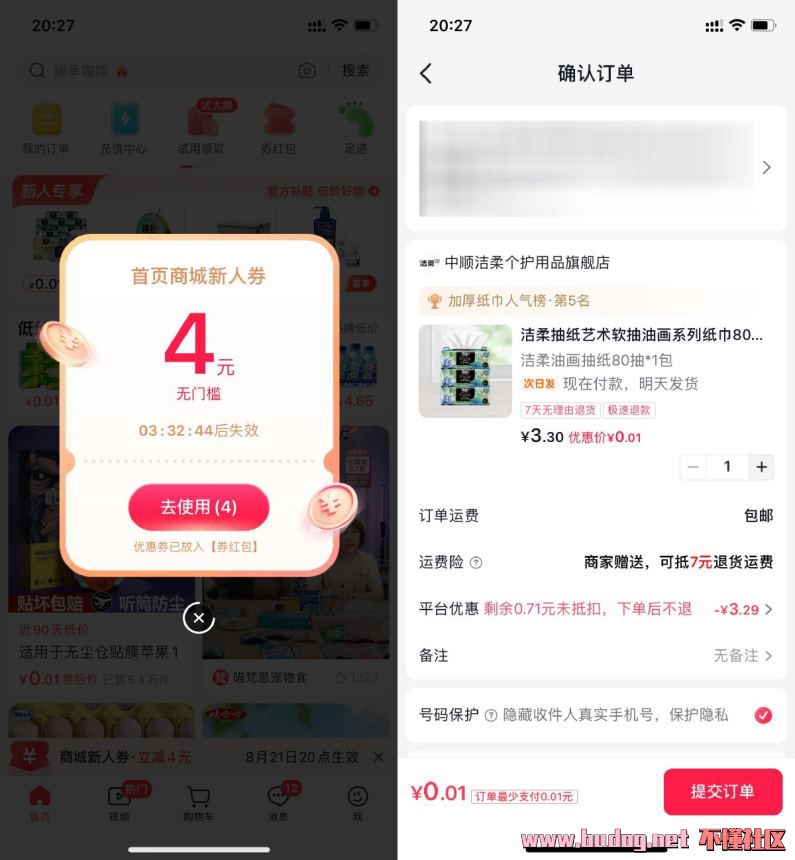Go back from 确认订单 page
Image resolution: width=795 pixels, height=860 pixels.
tap(426, 73)
